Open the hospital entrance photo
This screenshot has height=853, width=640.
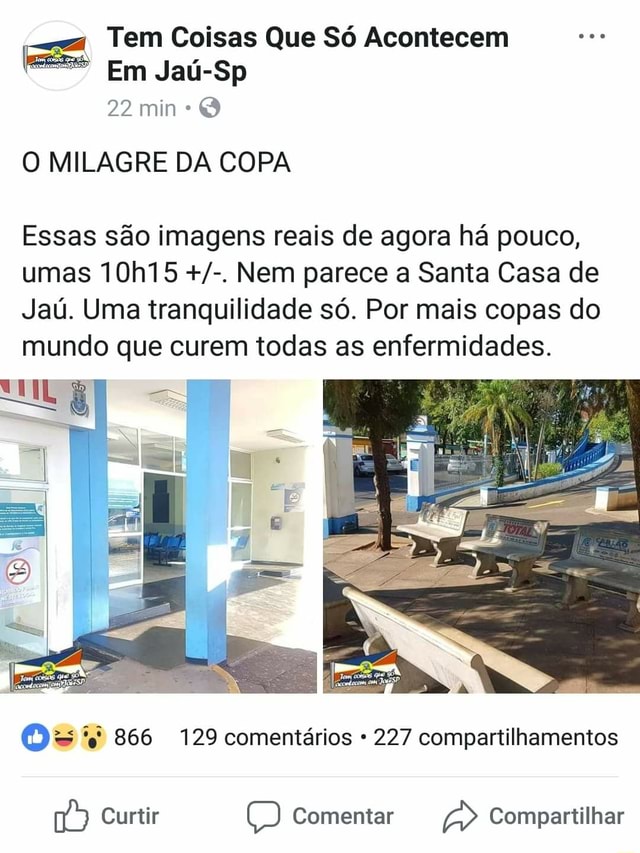click(158, 536)
